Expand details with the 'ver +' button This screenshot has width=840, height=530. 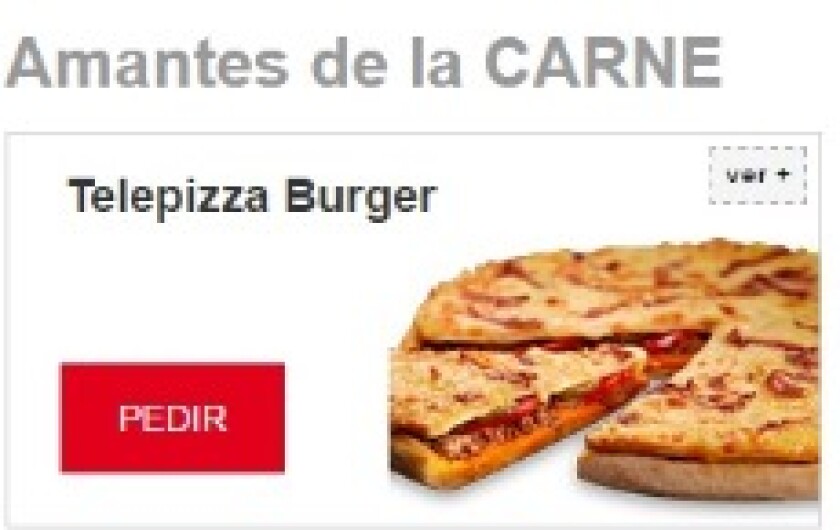point(757,175)
